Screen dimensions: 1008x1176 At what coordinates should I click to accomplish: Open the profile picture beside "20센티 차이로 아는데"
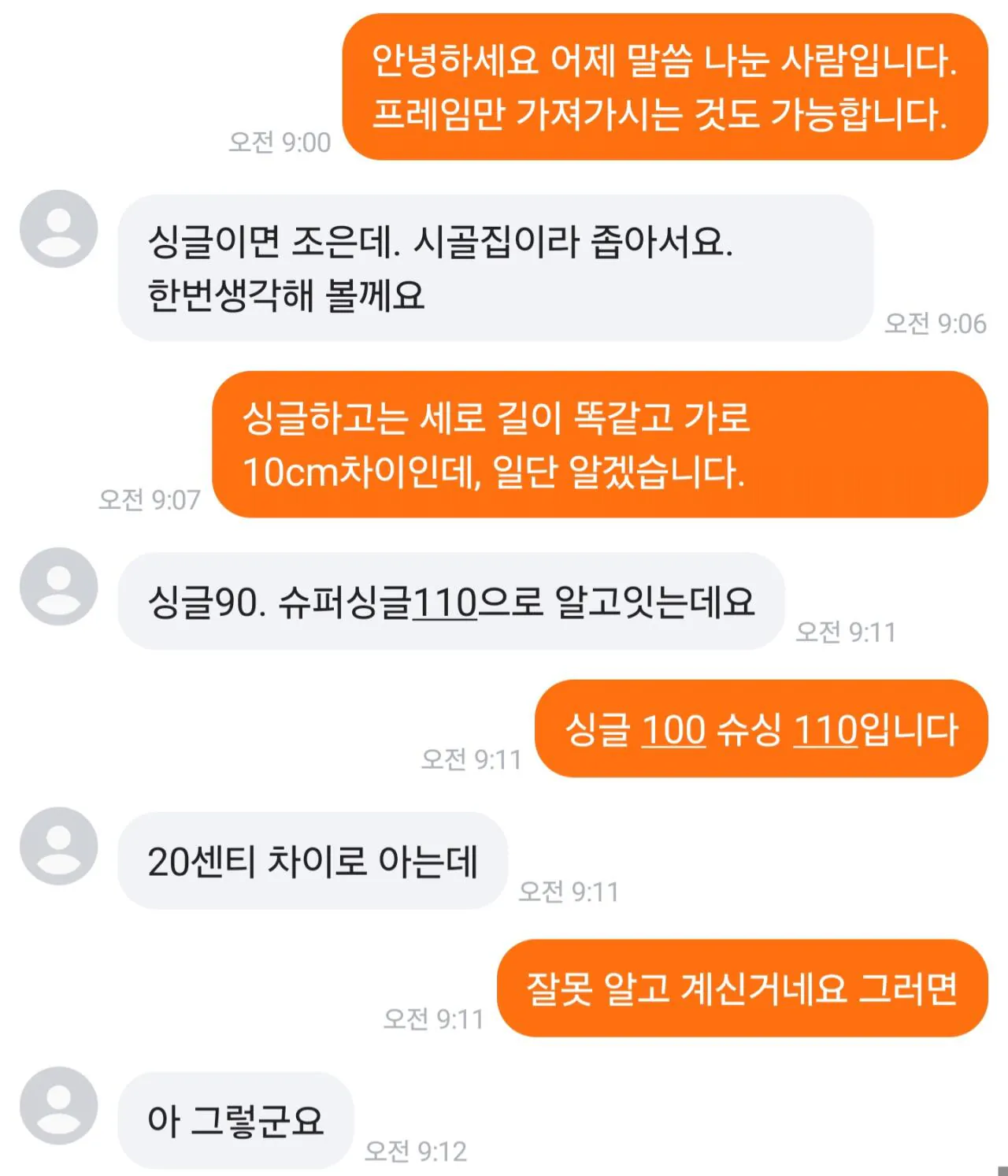[58, 846]
